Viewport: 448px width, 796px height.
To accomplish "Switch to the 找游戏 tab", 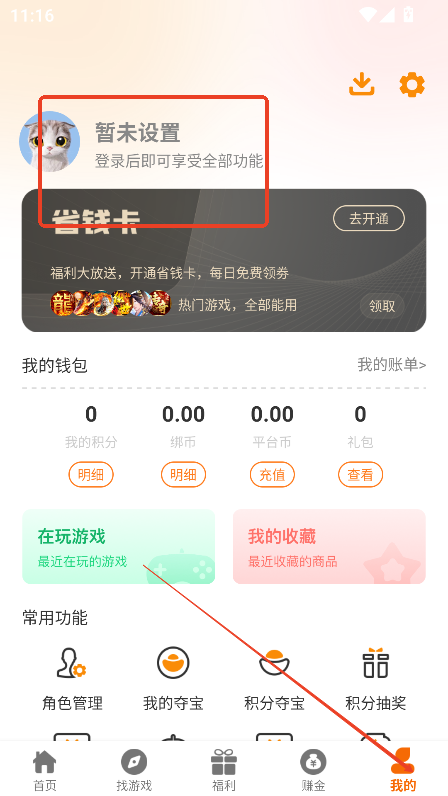I will click(x=134, y=770).
